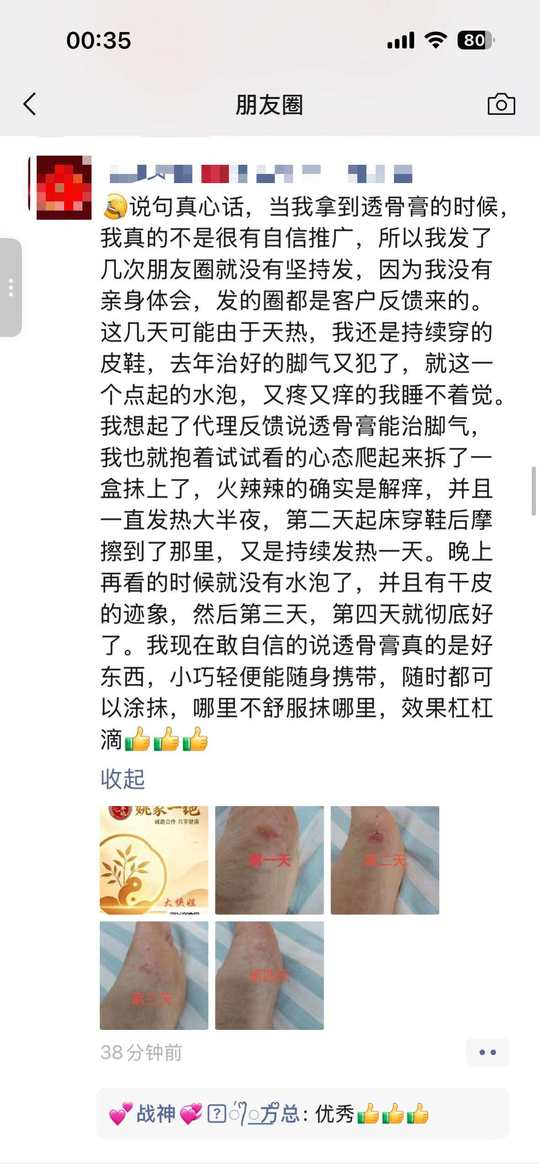The width and height of the screenshot is (540, 1170).
Task: Open the first photo with the gold logo
Action: [154, 860]
